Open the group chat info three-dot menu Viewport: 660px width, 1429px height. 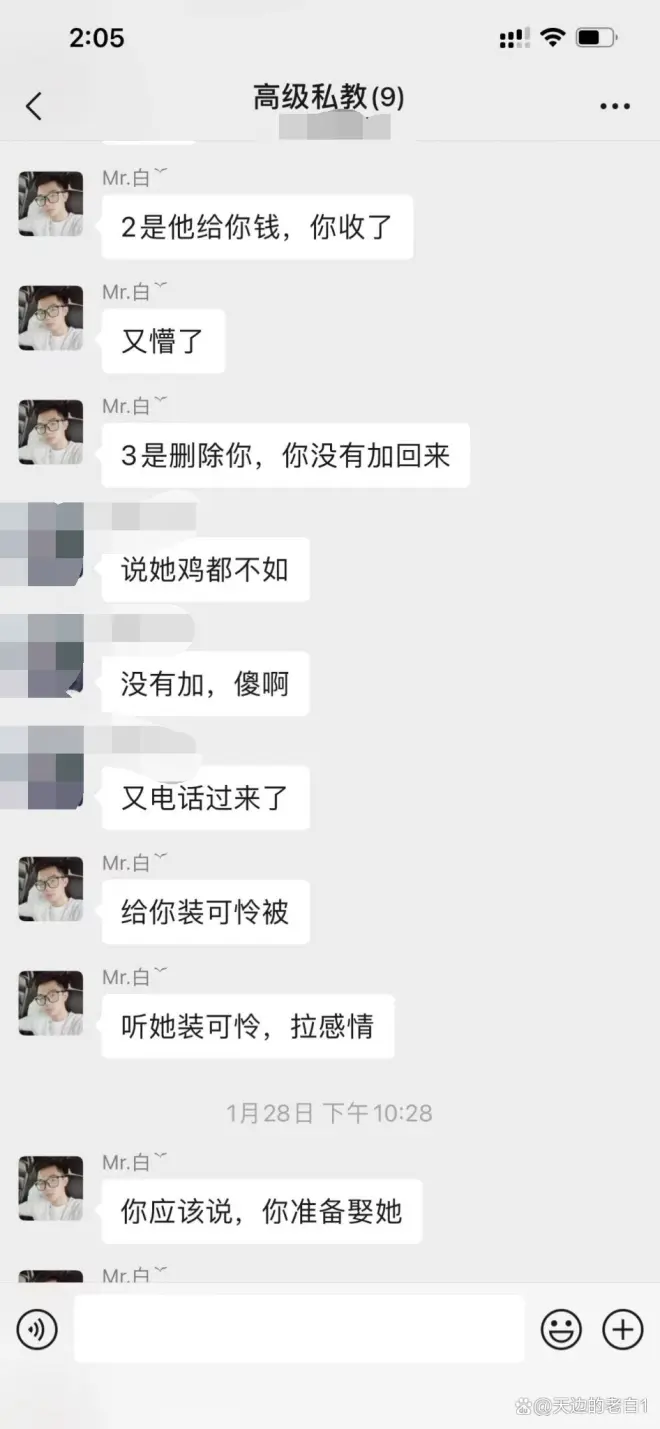coord(614,106)
